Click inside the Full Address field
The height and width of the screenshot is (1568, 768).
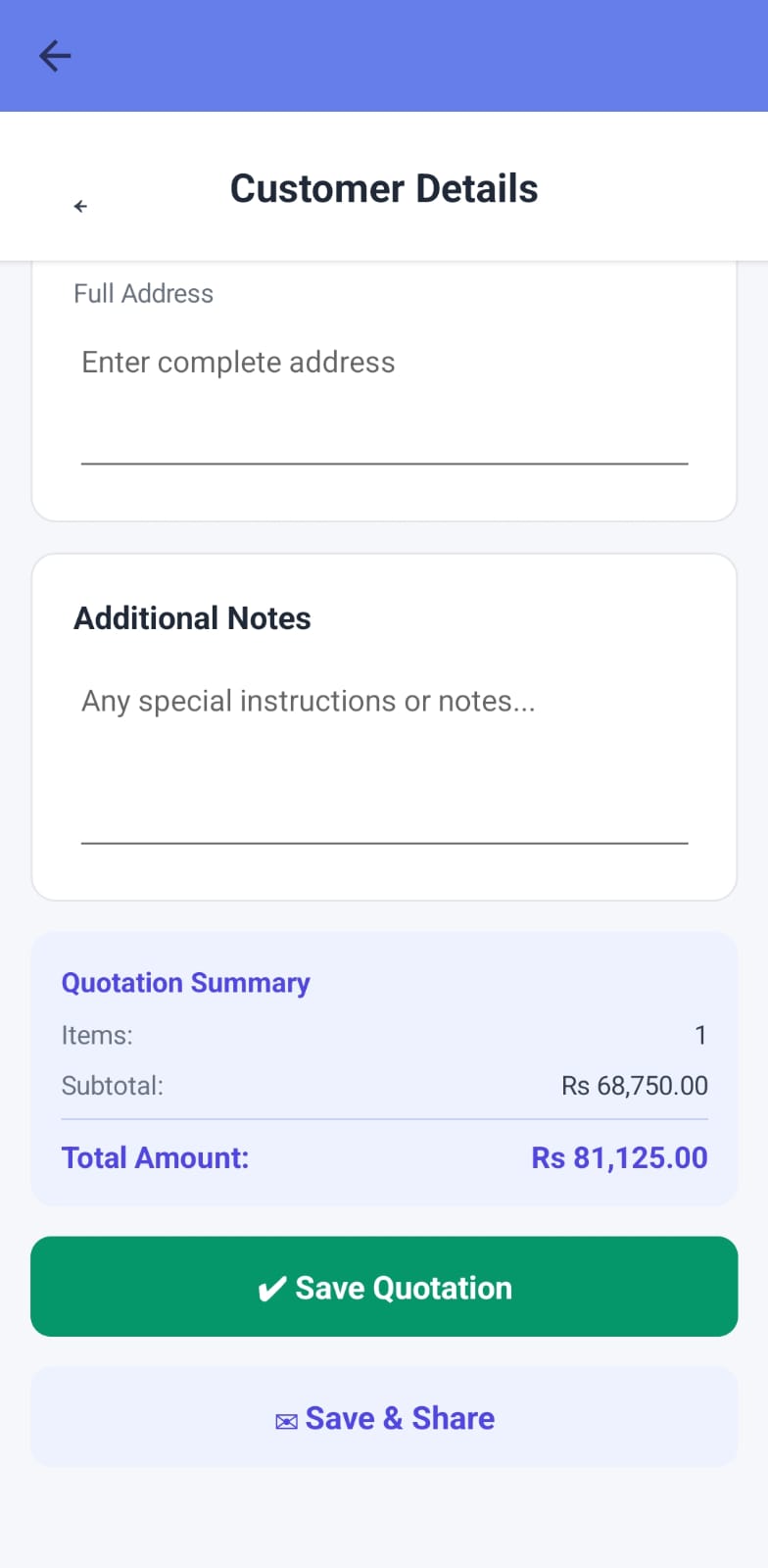tap(384, 402)
